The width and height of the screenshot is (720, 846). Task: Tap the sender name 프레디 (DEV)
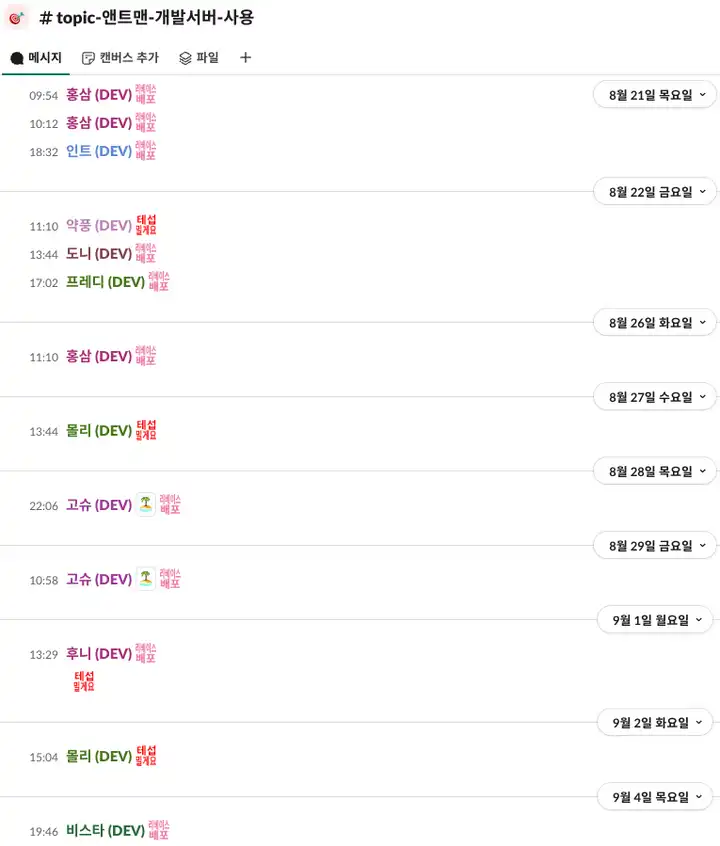click(105, 282)
